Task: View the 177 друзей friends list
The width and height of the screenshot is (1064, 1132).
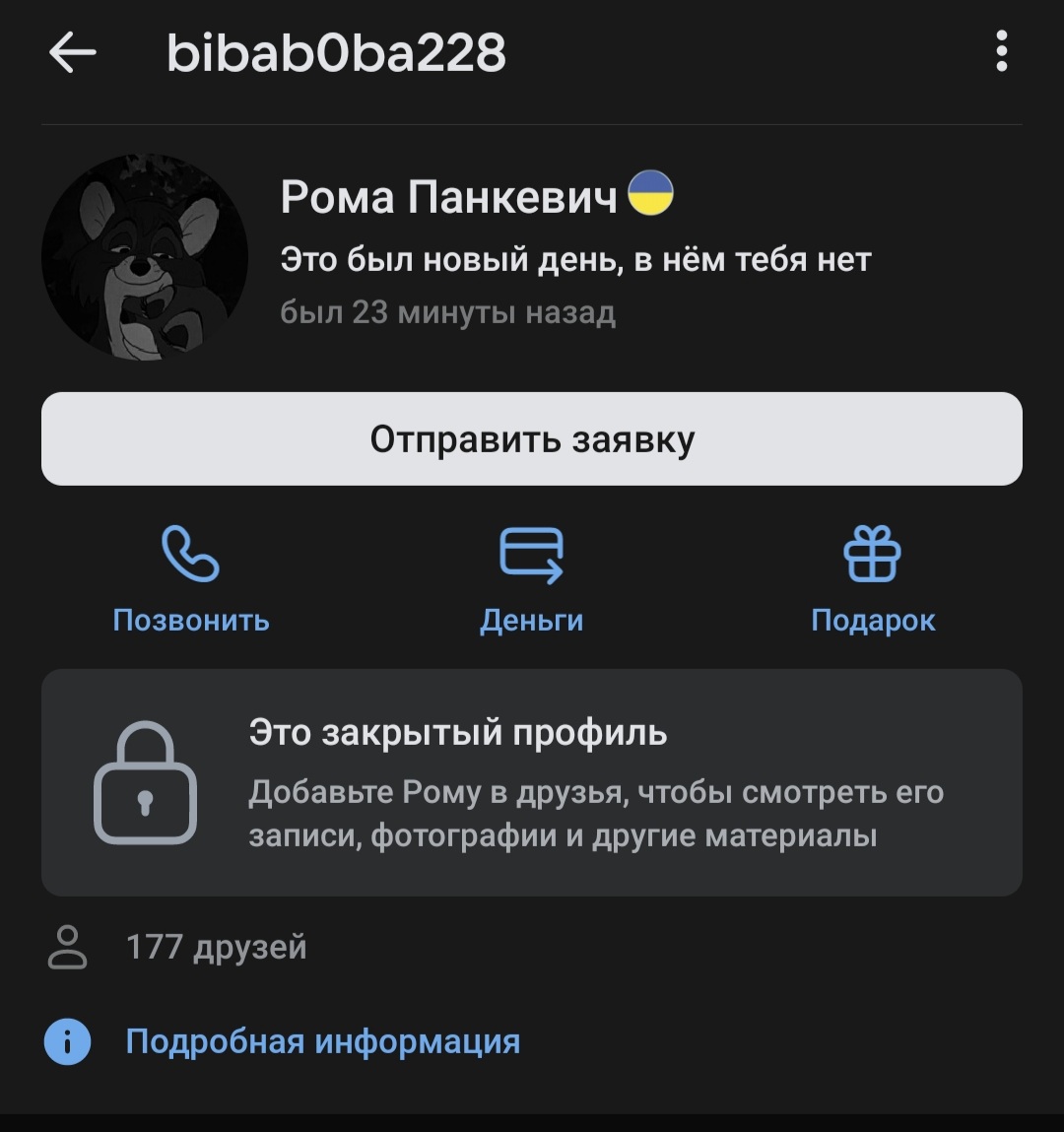Action: pyautogui.click(x=216, y=947)
